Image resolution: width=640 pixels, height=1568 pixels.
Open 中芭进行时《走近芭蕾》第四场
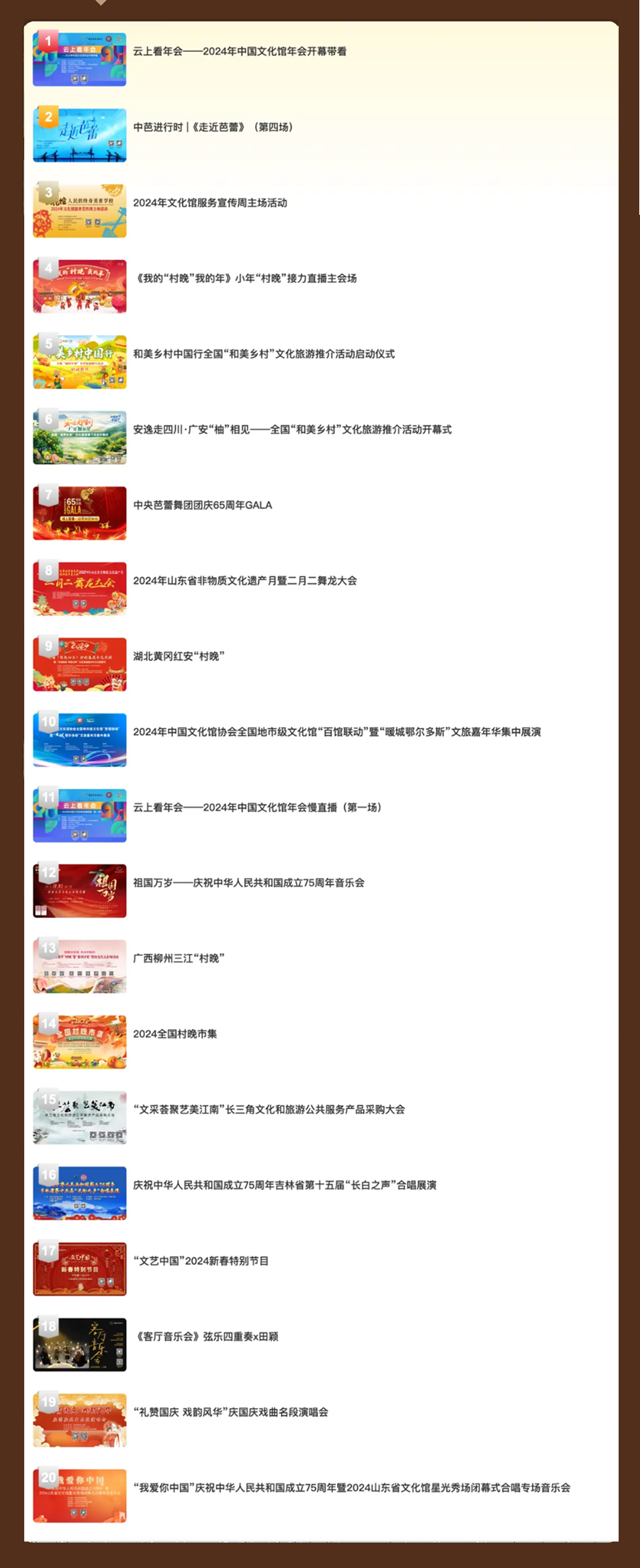(x=213, y=127)
